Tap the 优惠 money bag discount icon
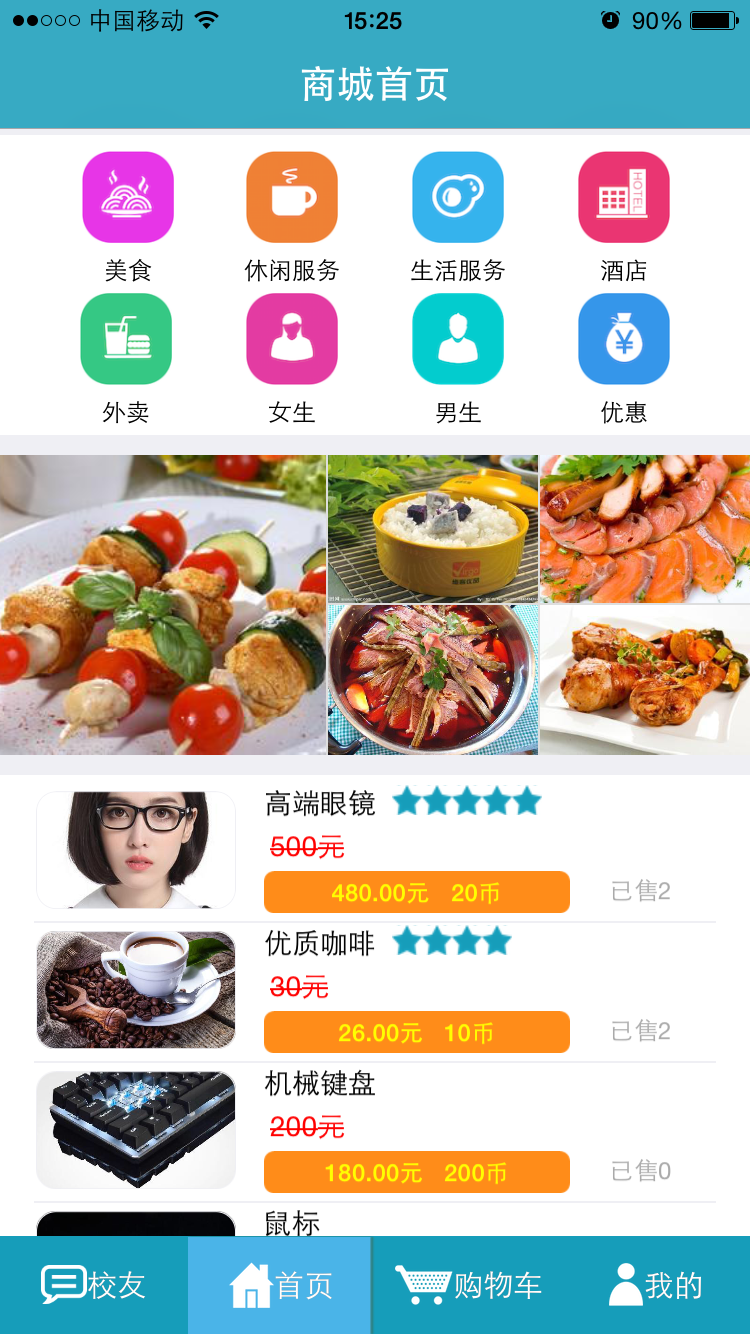 point(623,338)
